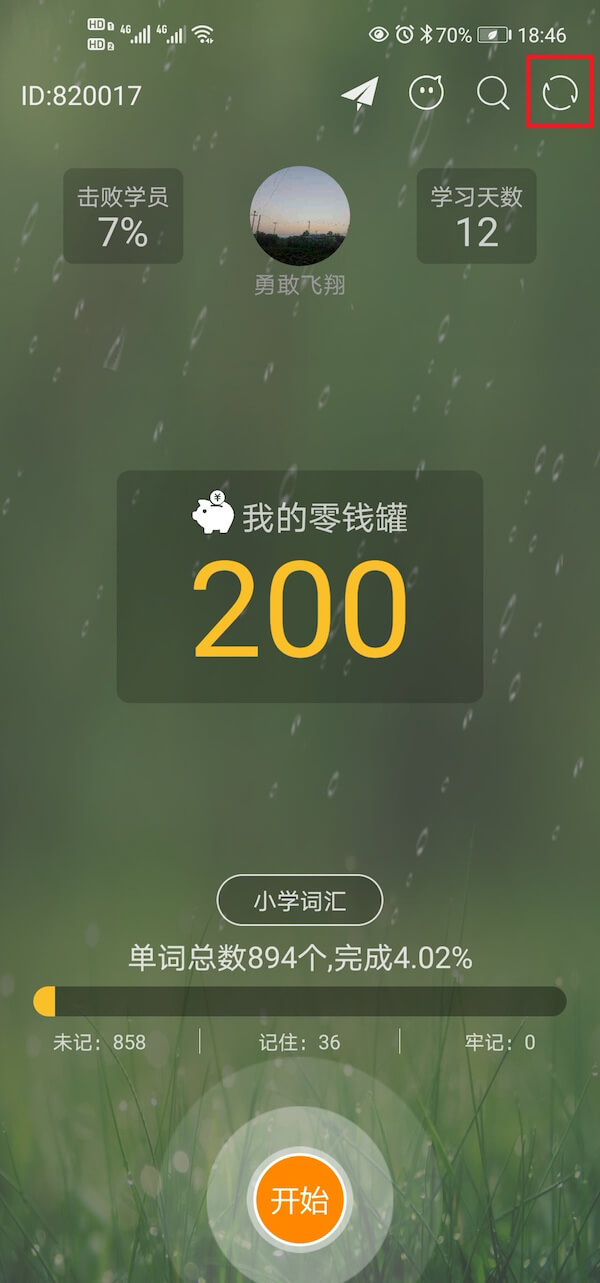Tap the sync refresh icon
This screenshot has width=600, height=1283.
coord(560,94)
